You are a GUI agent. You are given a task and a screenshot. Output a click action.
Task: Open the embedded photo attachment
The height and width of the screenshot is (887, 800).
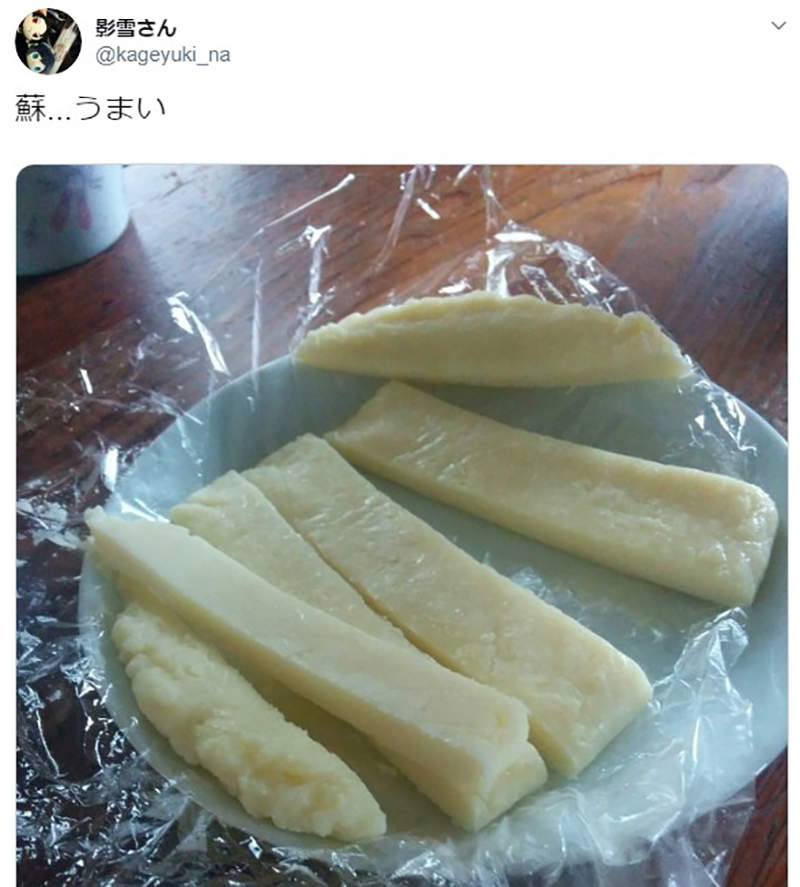[x=400, y=520]
